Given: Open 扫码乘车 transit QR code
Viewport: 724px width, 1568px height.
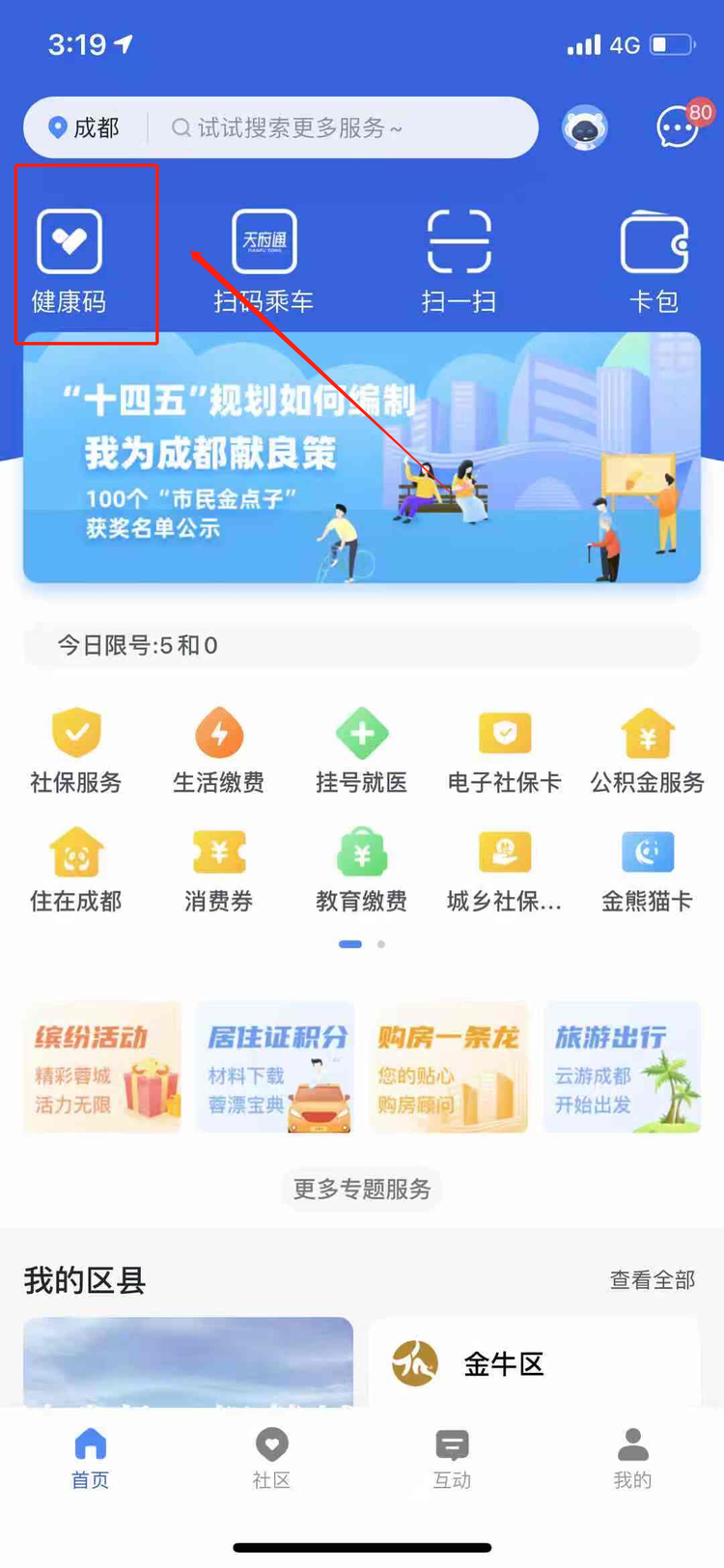Looking at the screenshot, I should [x=264, y=259].
